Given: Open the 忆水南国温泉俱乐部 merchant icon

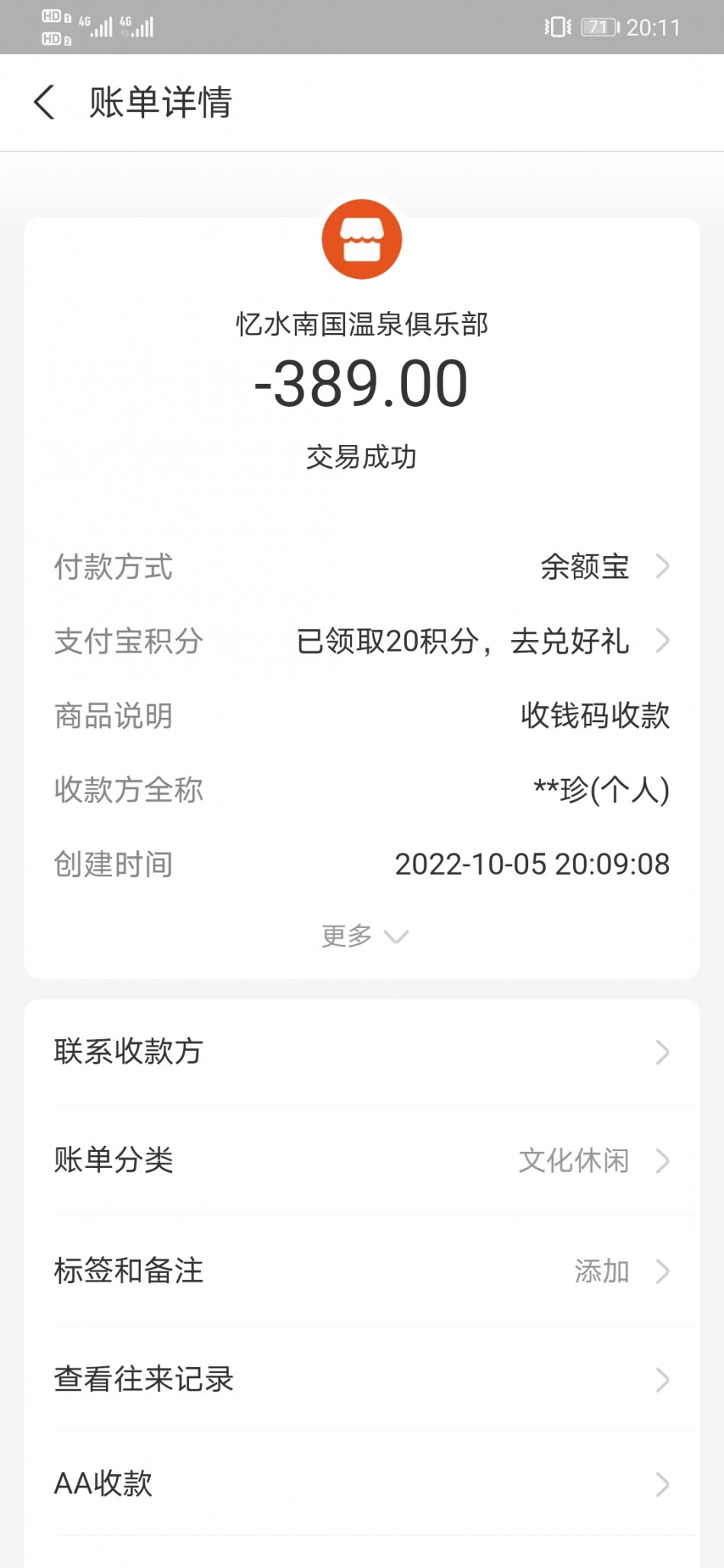Looking at the screenshot, I should 362,239.
